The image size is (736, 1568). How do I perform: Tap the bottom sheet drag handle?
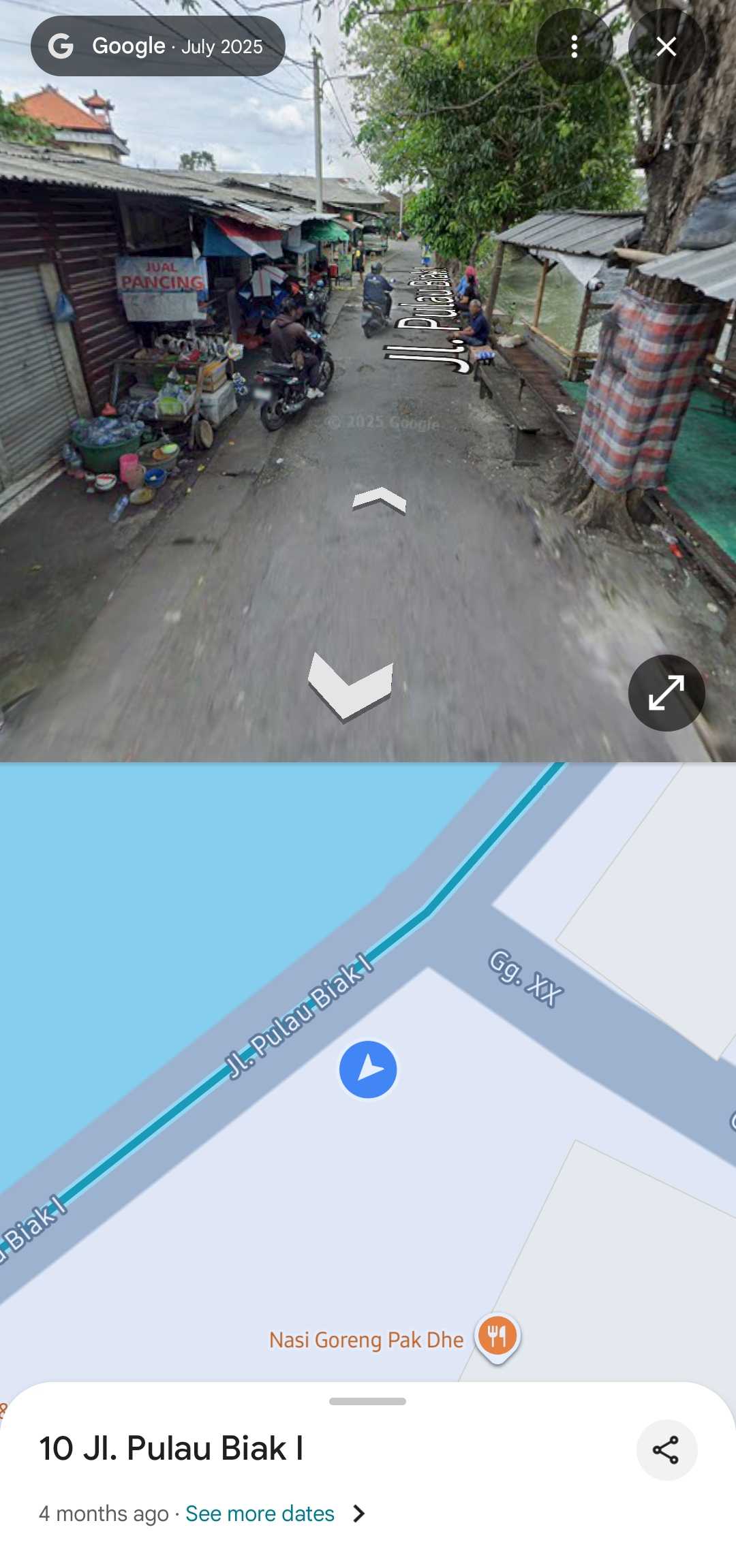[367, 1401]
